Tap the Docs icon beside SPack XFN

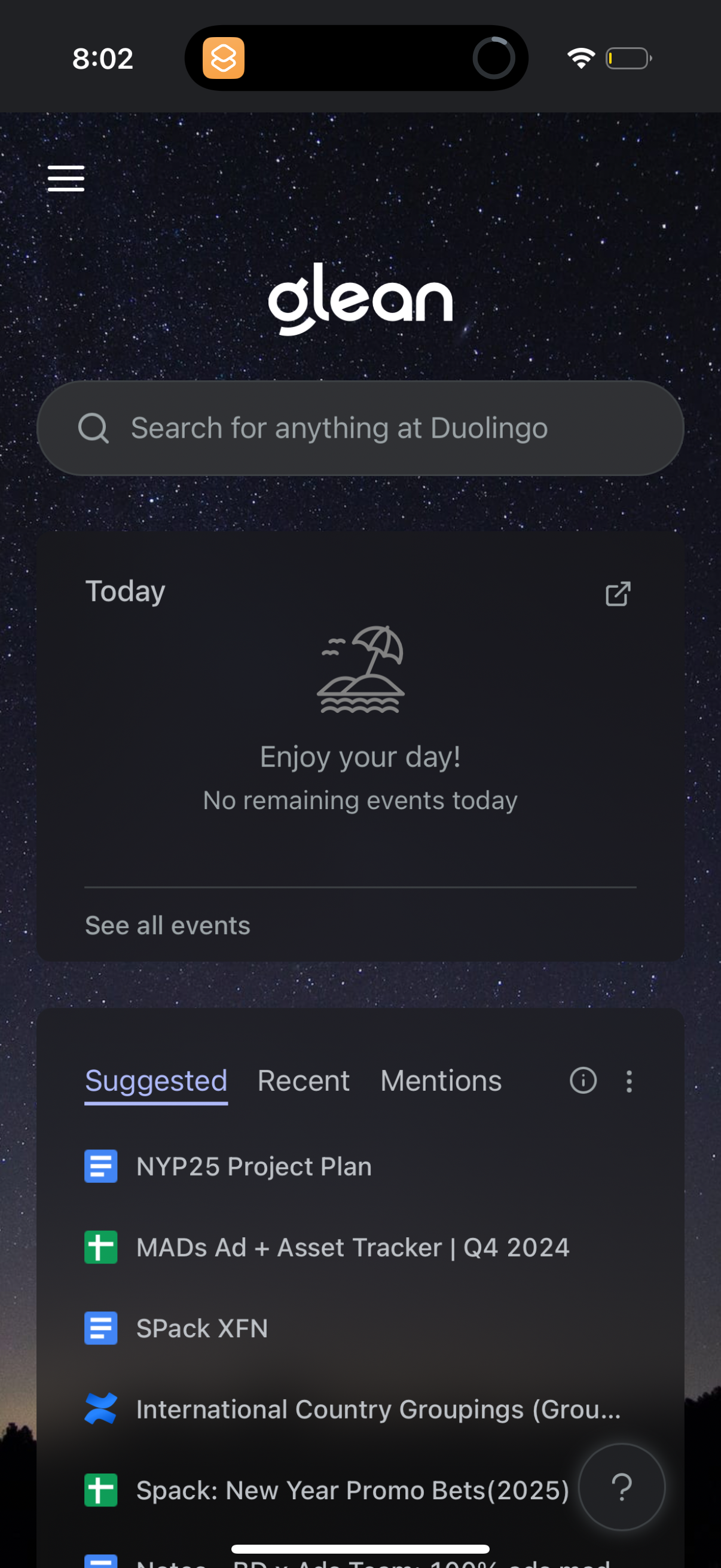coord(100,1328)
